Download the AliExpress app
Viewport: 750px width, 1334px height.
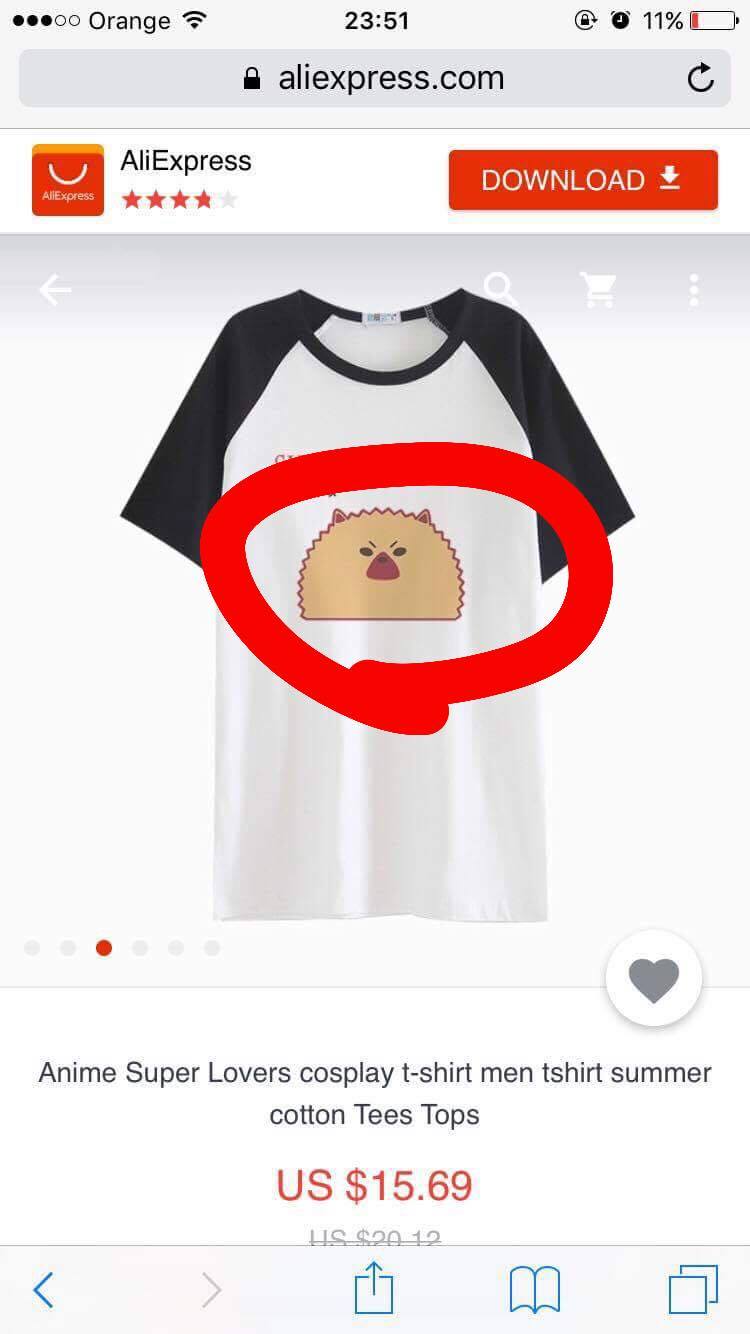click(582, 180)
